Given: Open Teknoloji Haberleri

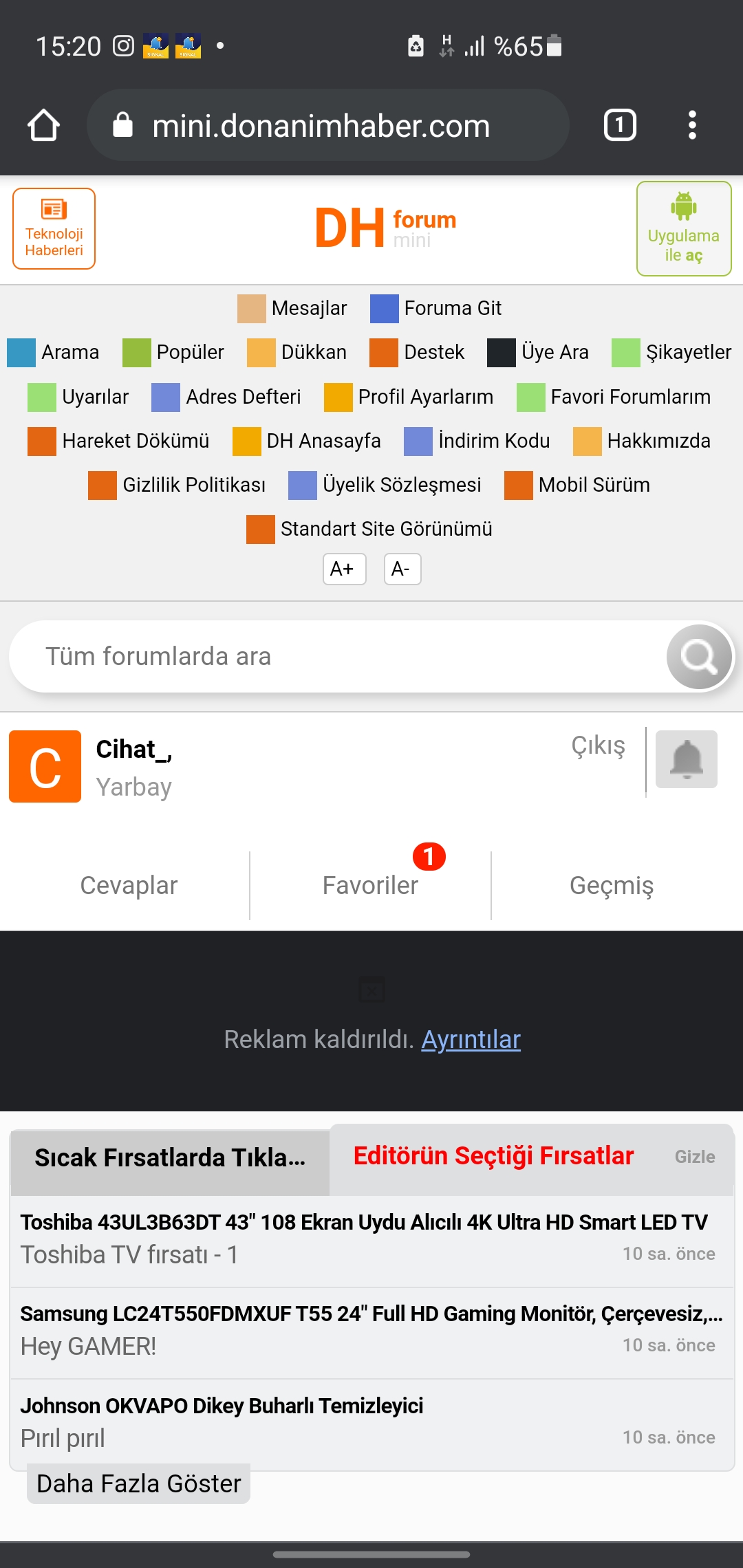Looking at the screenshot, I should click(54, 229).
